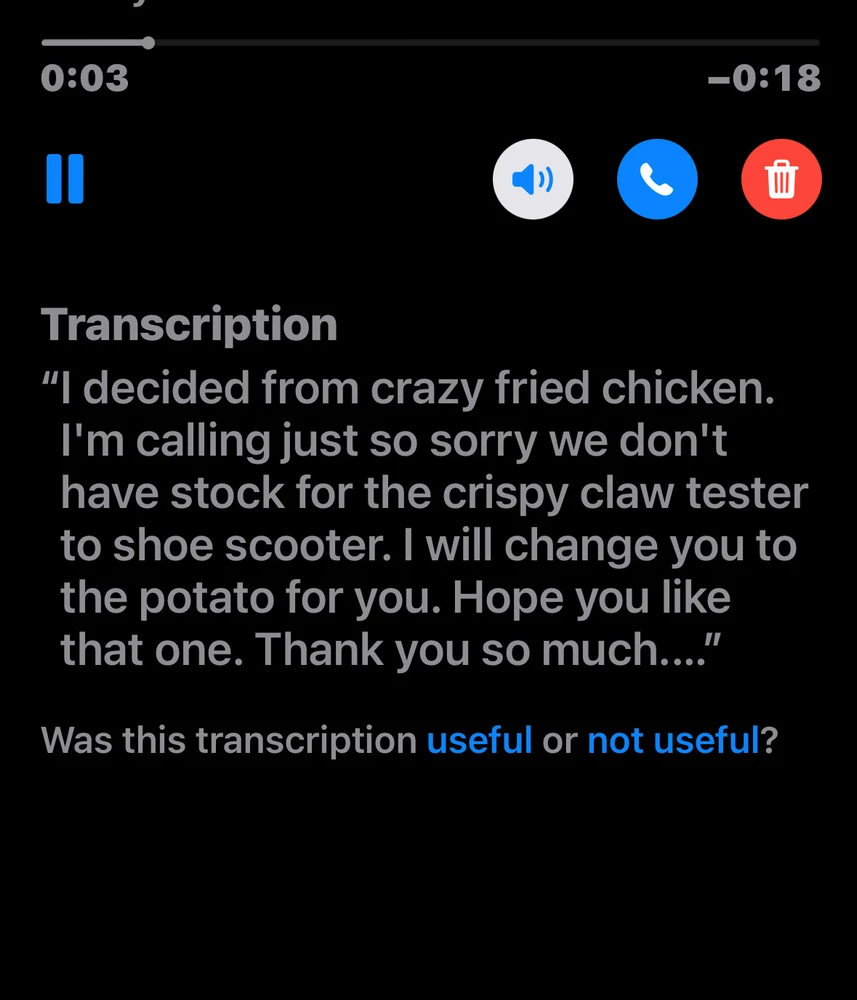Image resolution: width=857 pixels, height=1000 pixels.
Task: Mark transcription as not useful
Action: (x=673, y=741)
